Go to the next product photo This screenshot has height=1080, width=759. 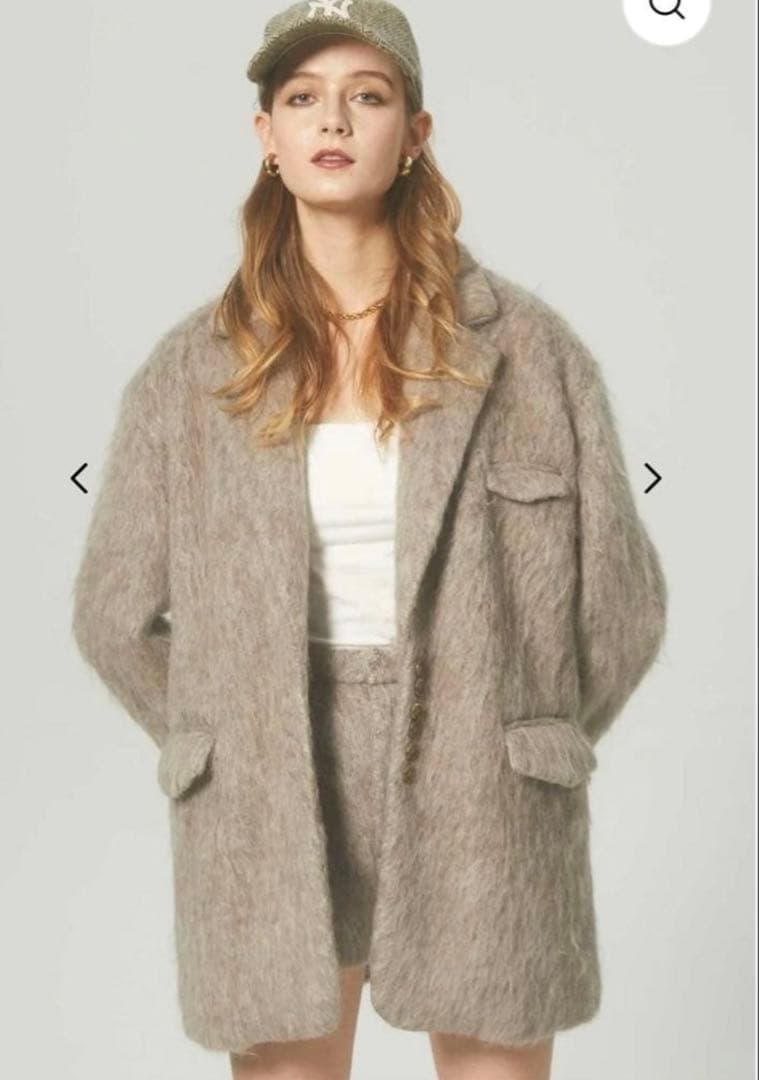[x=652, y=478]
